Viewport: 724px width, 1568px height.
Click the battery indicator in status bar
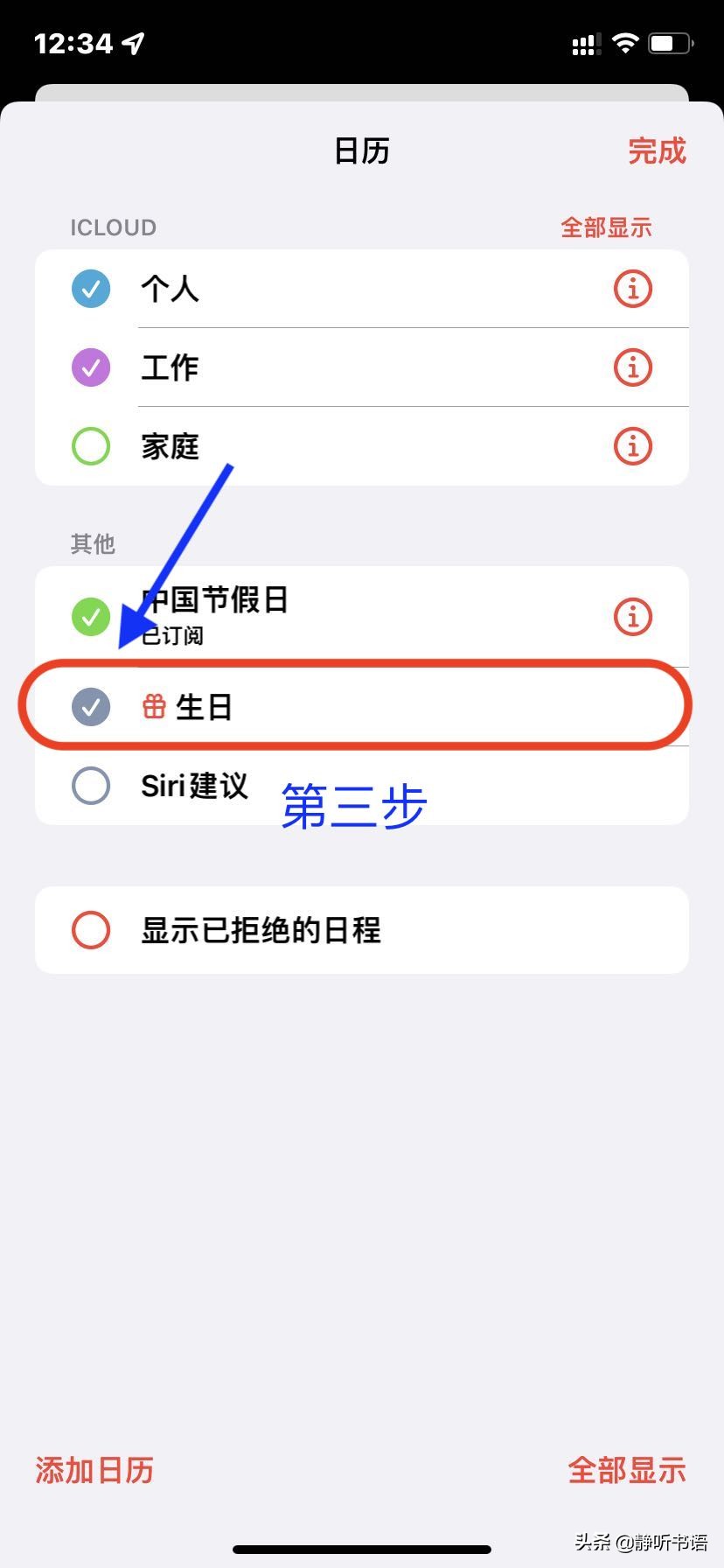click(669, 42)
